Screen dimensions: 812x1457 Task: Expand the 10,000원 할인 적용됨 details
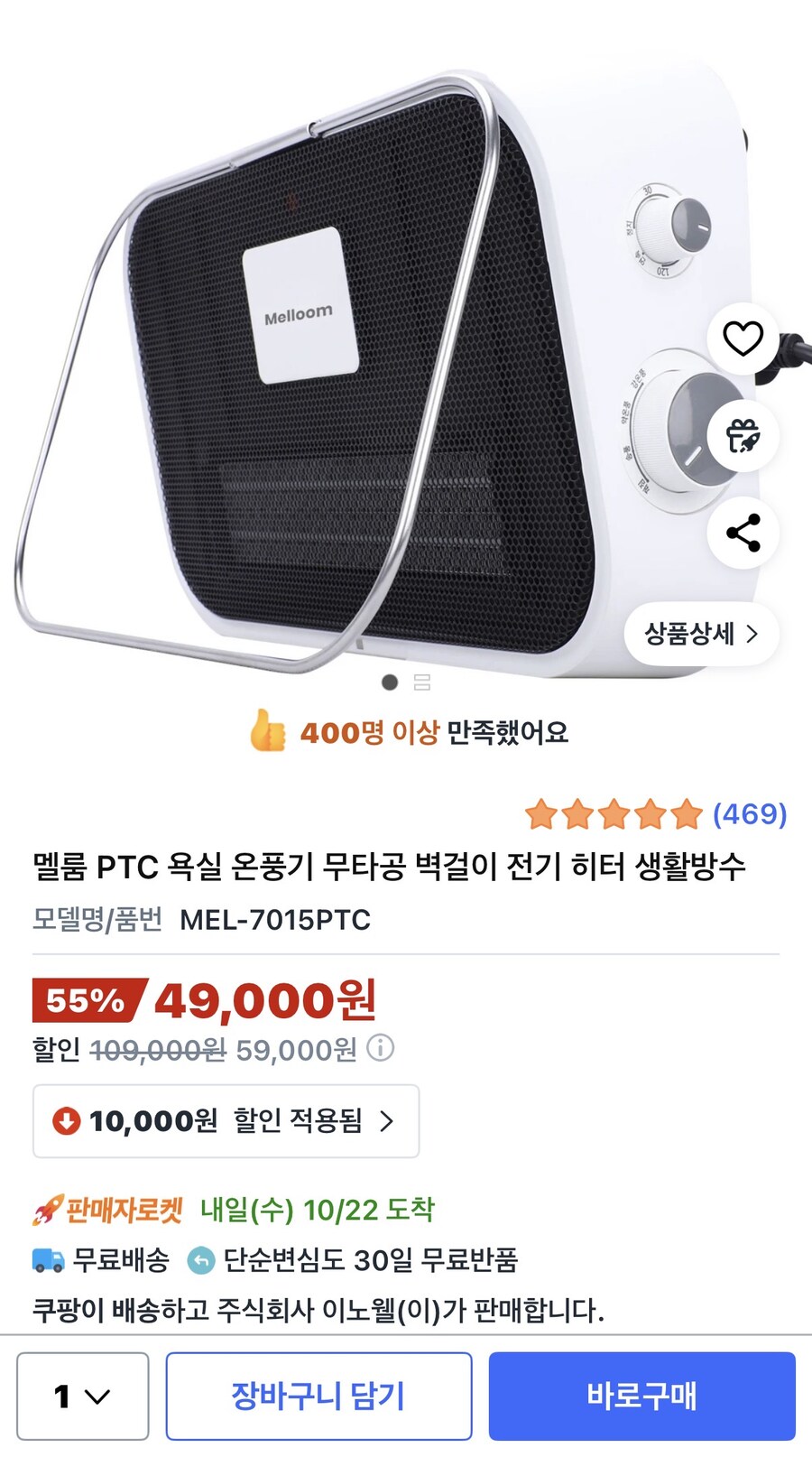(225, 1121)
